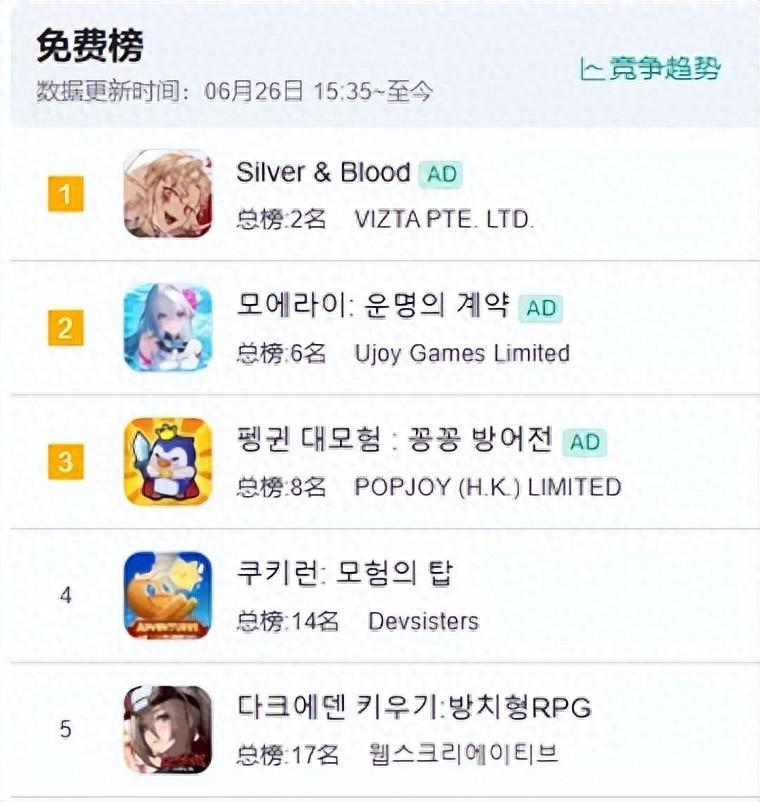Viewport: 760px width, 802px height.
Task: Open 펭귄 대모험 : 꽁꽁 방어전 details
Action: coord(394,441)
